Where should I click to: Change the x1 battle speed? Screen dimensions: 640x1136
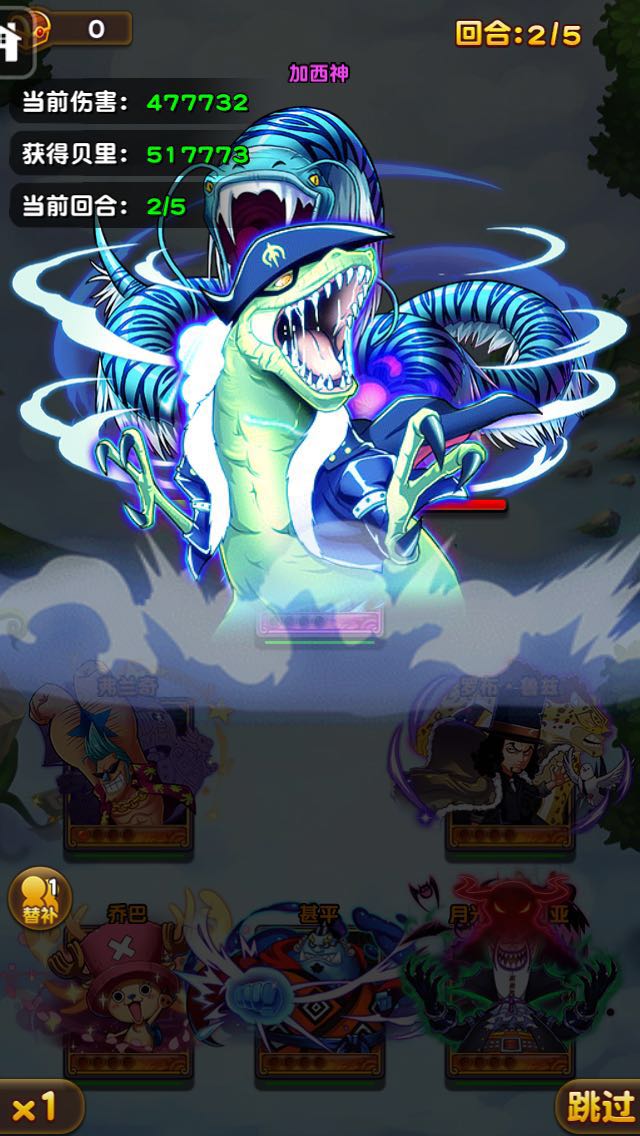click(x=38, y=1108)
